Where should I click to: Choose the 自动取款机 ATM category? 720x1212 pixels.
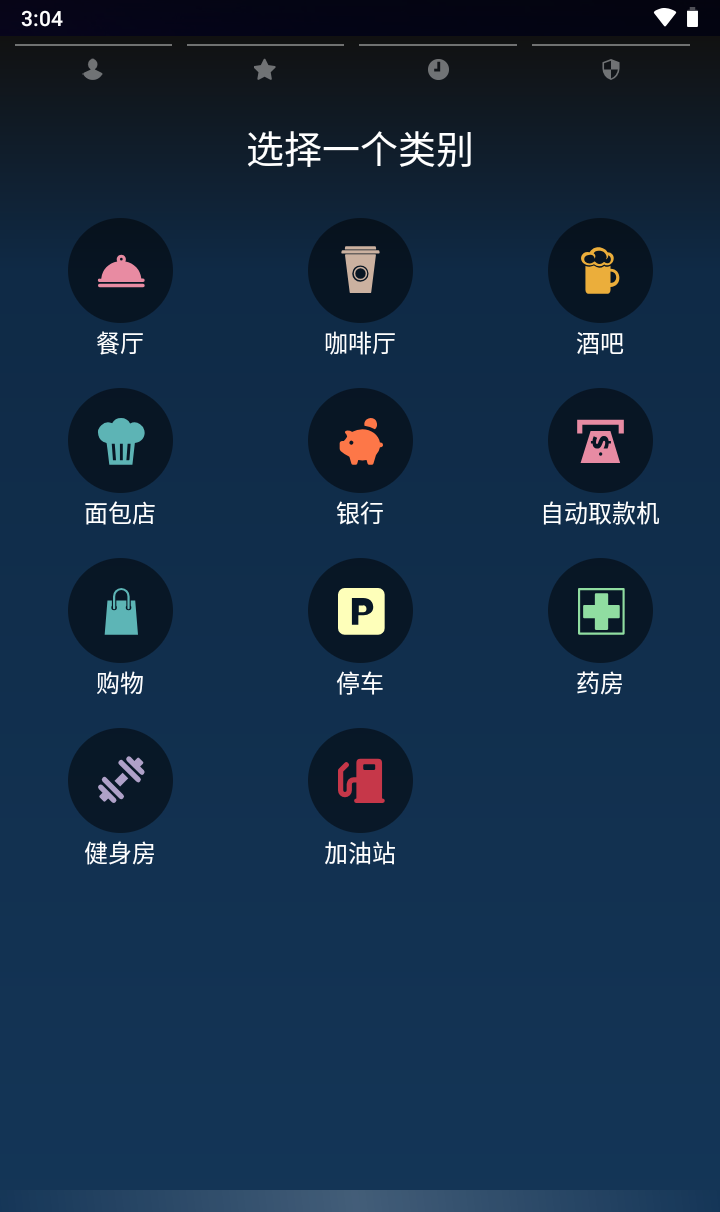point(600,440)
